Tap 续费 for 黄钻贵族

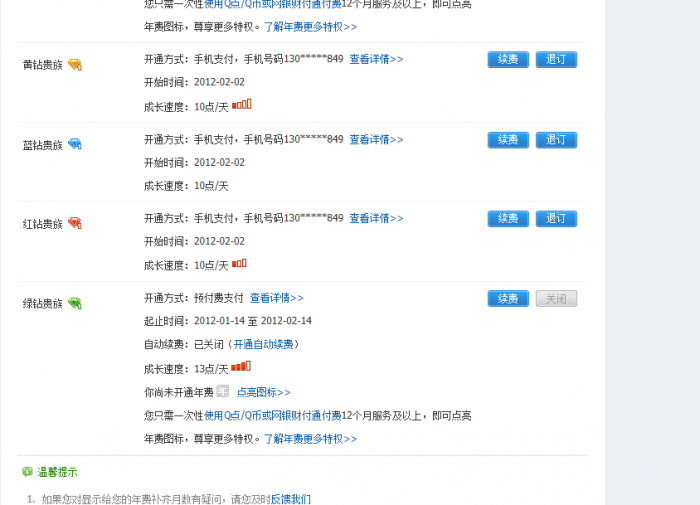pos(508,60)
